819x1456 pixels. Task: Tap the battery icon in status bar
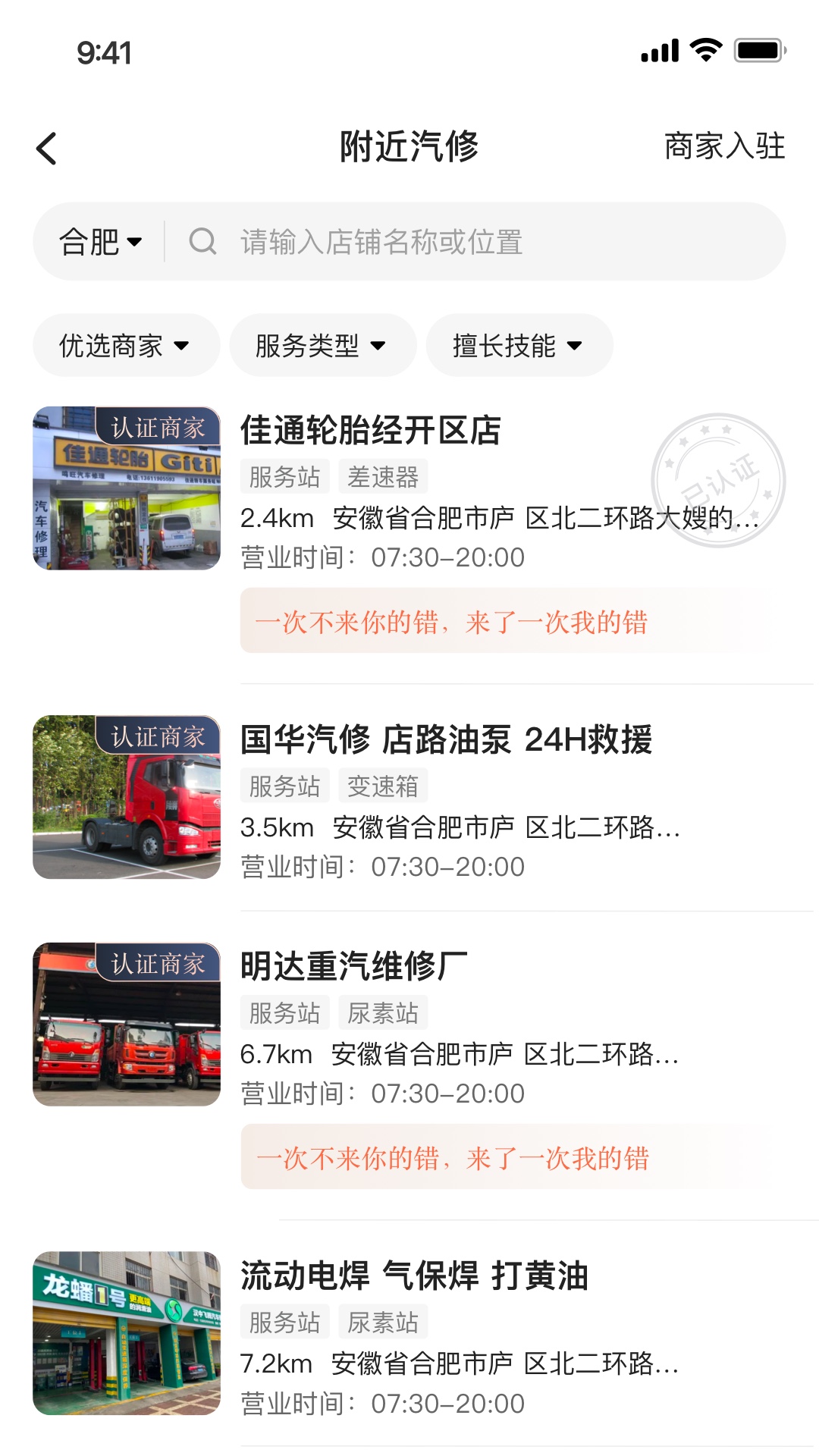click(757, 51)
